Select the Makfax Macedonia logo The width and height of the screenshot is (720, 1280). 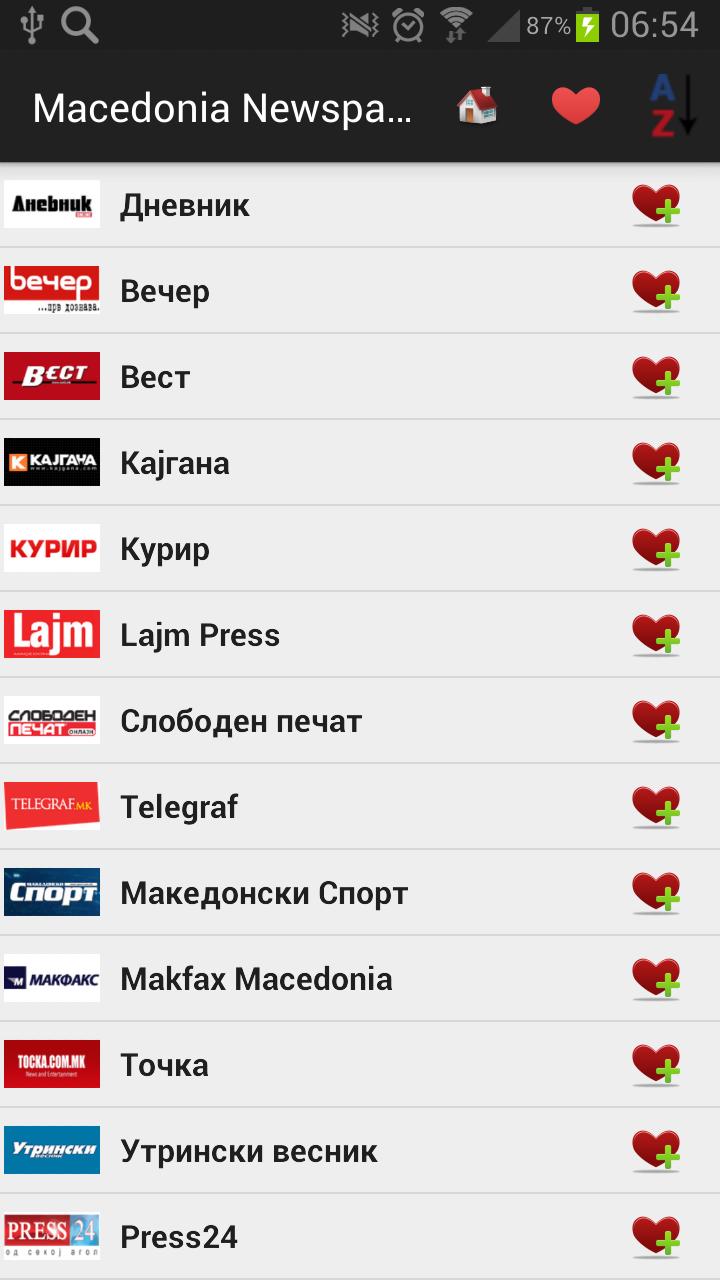pos(51,978)
